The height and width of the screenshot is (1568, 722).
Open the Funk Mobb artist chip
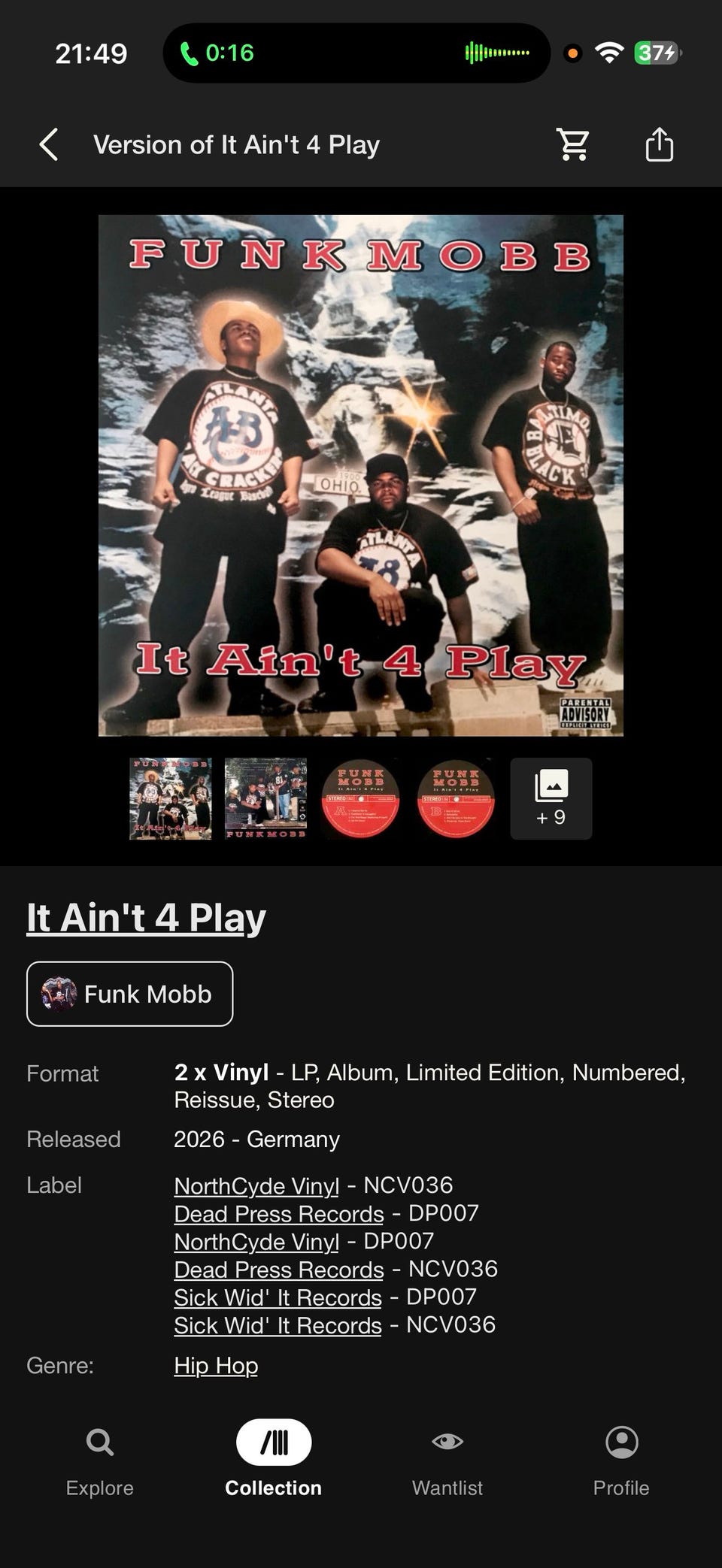pyautogui.click(x=130, y=994)
